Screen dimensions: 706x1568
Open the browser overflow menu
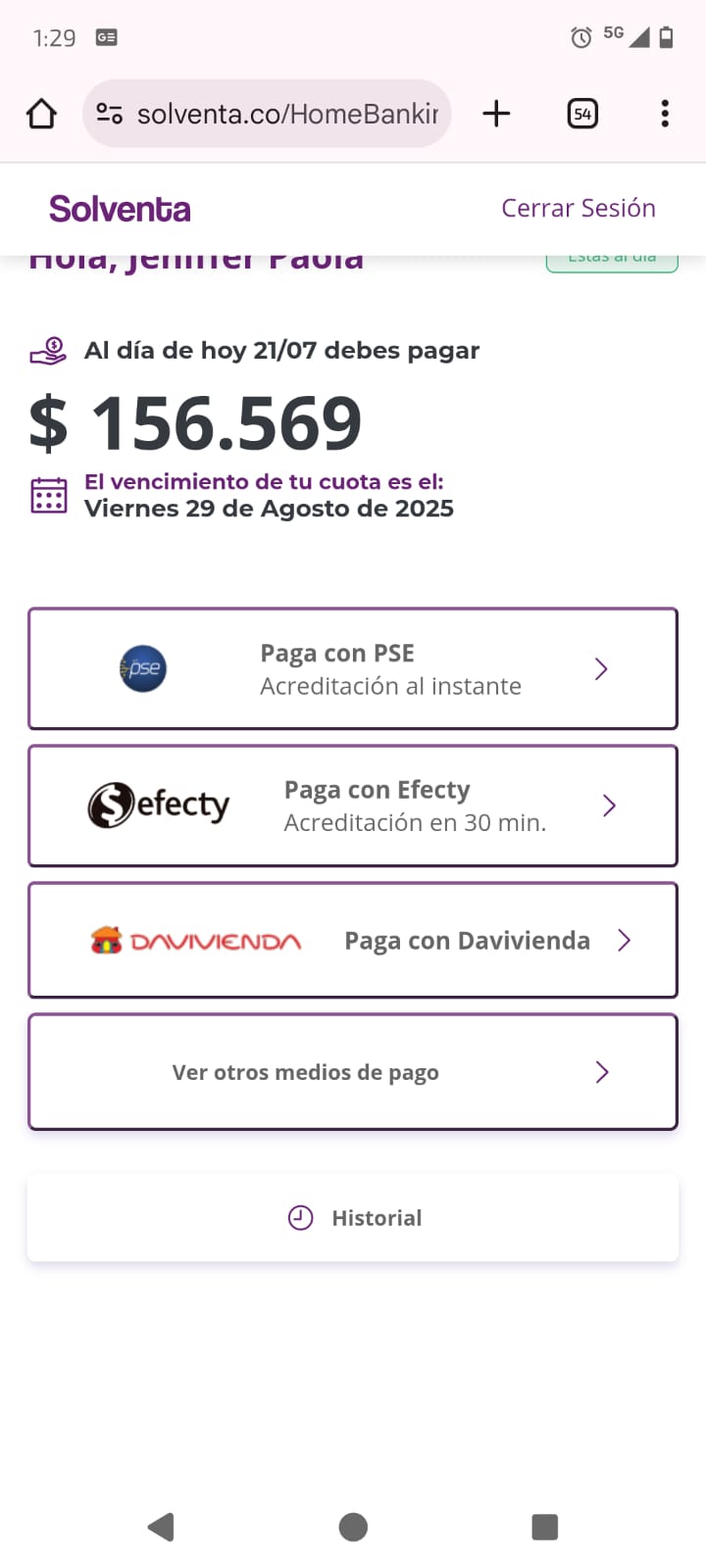pos(665,114)
